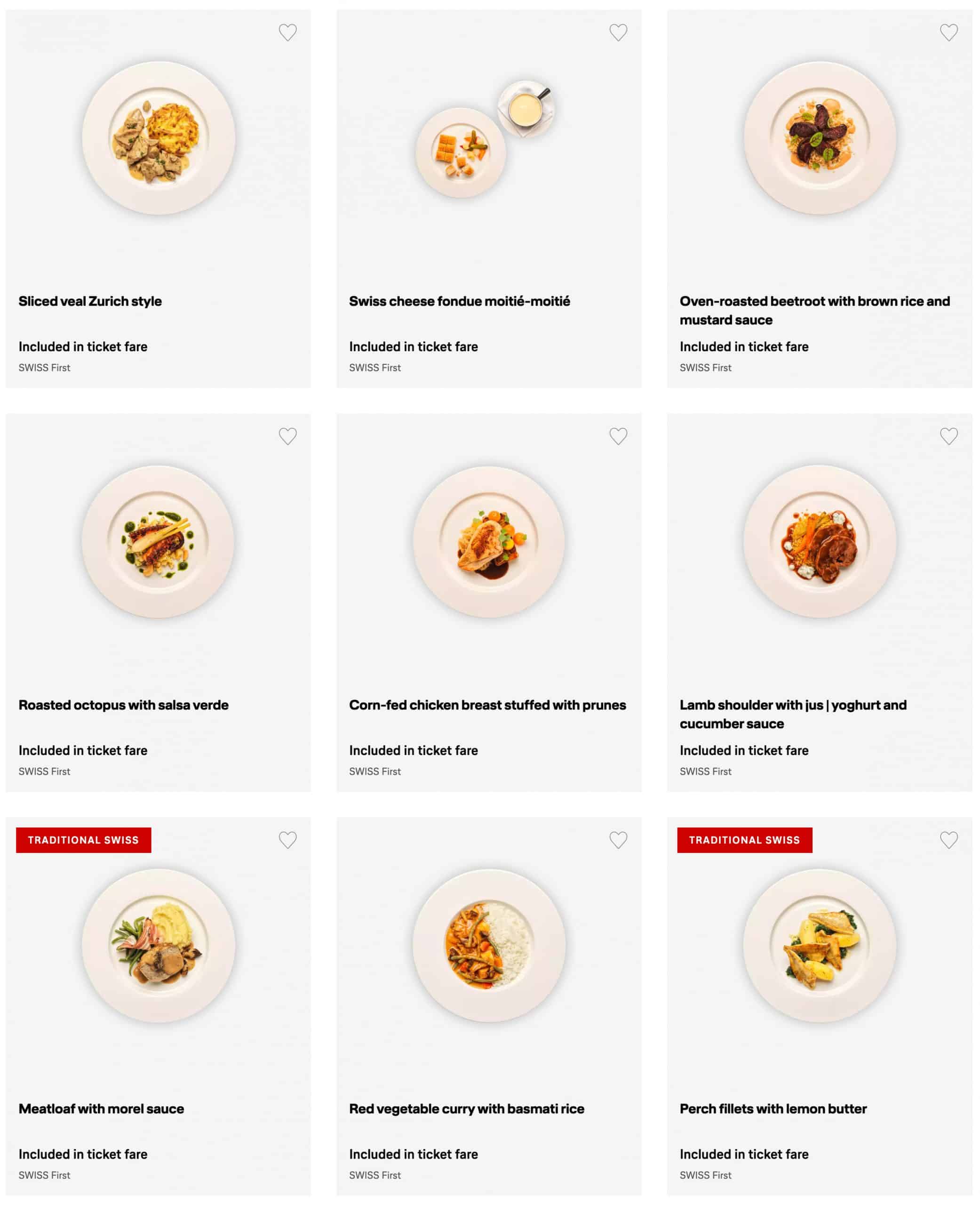Save meatloaf with morel sauce as favorite
Screen dimensions: 980x1205
(287, 840)
